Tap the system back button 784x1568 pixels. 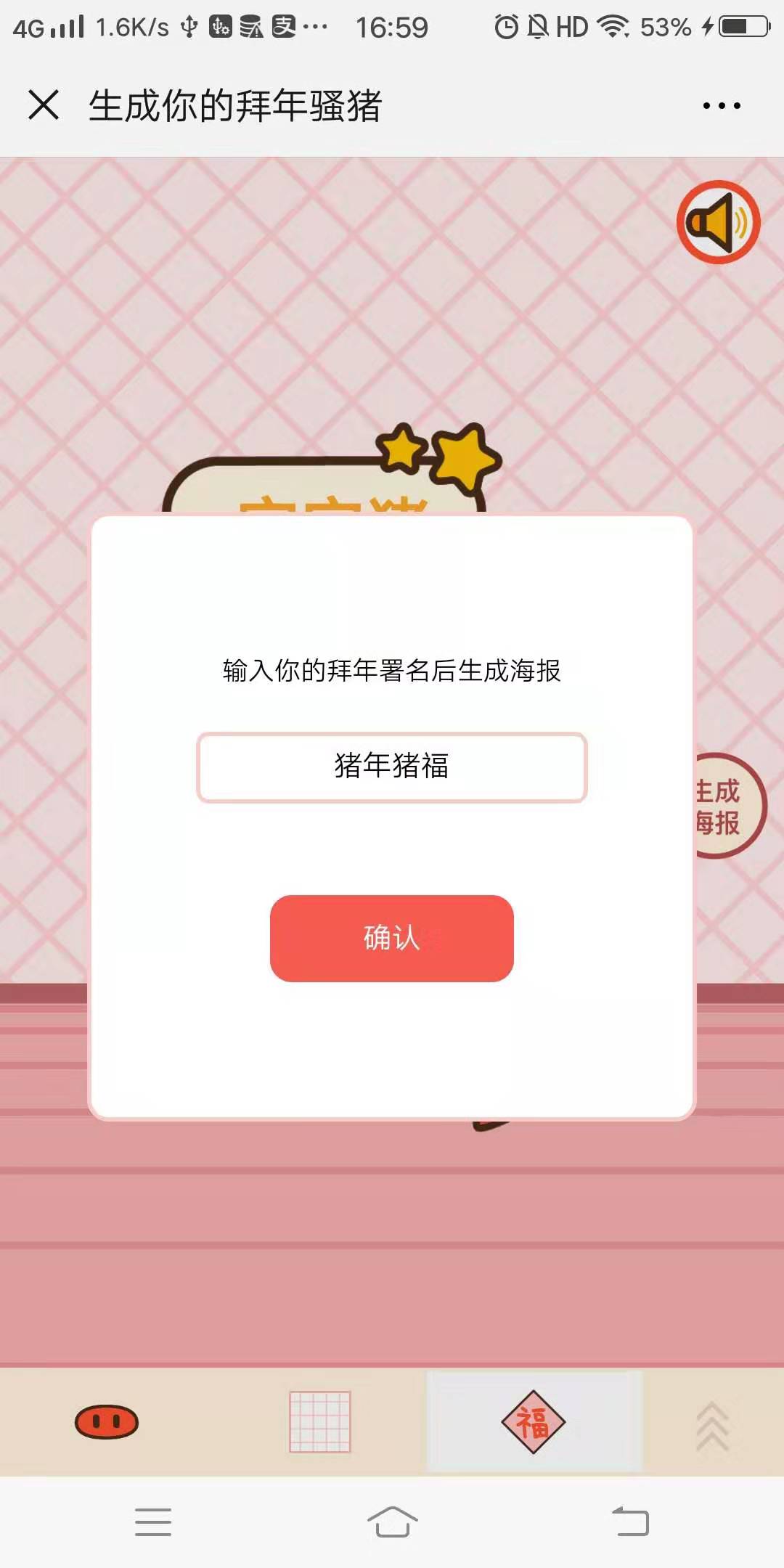pos(630,1522)
